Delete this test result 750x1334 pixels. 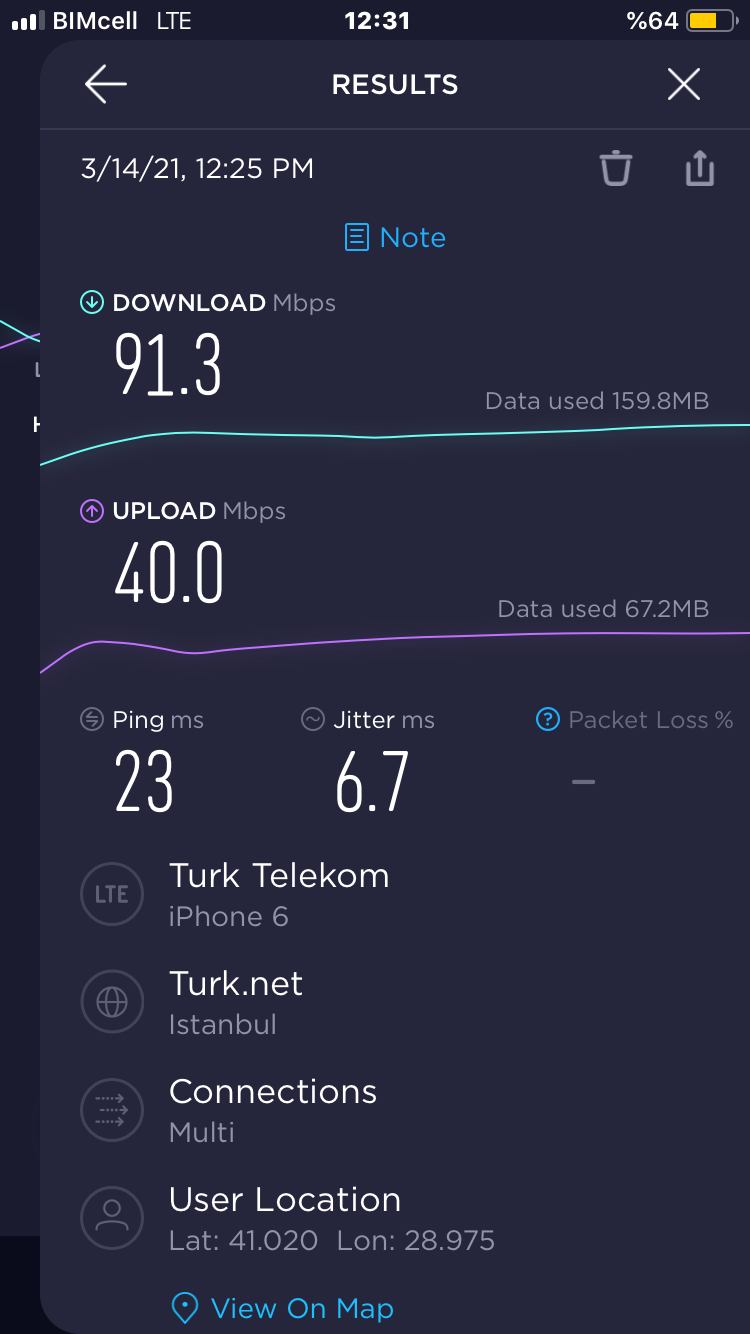(x=616, y=168)
